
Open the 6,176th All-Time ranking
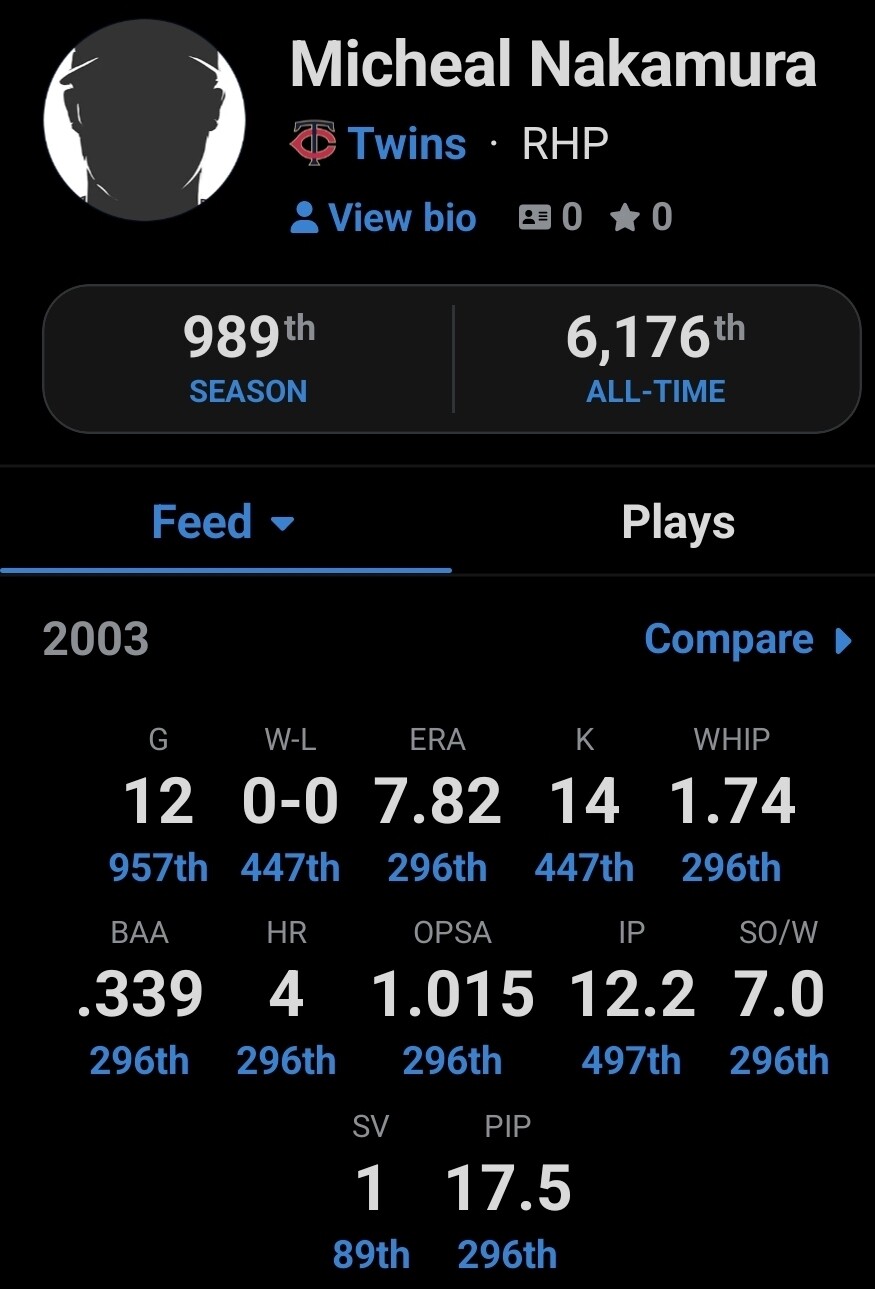point(656,359)
